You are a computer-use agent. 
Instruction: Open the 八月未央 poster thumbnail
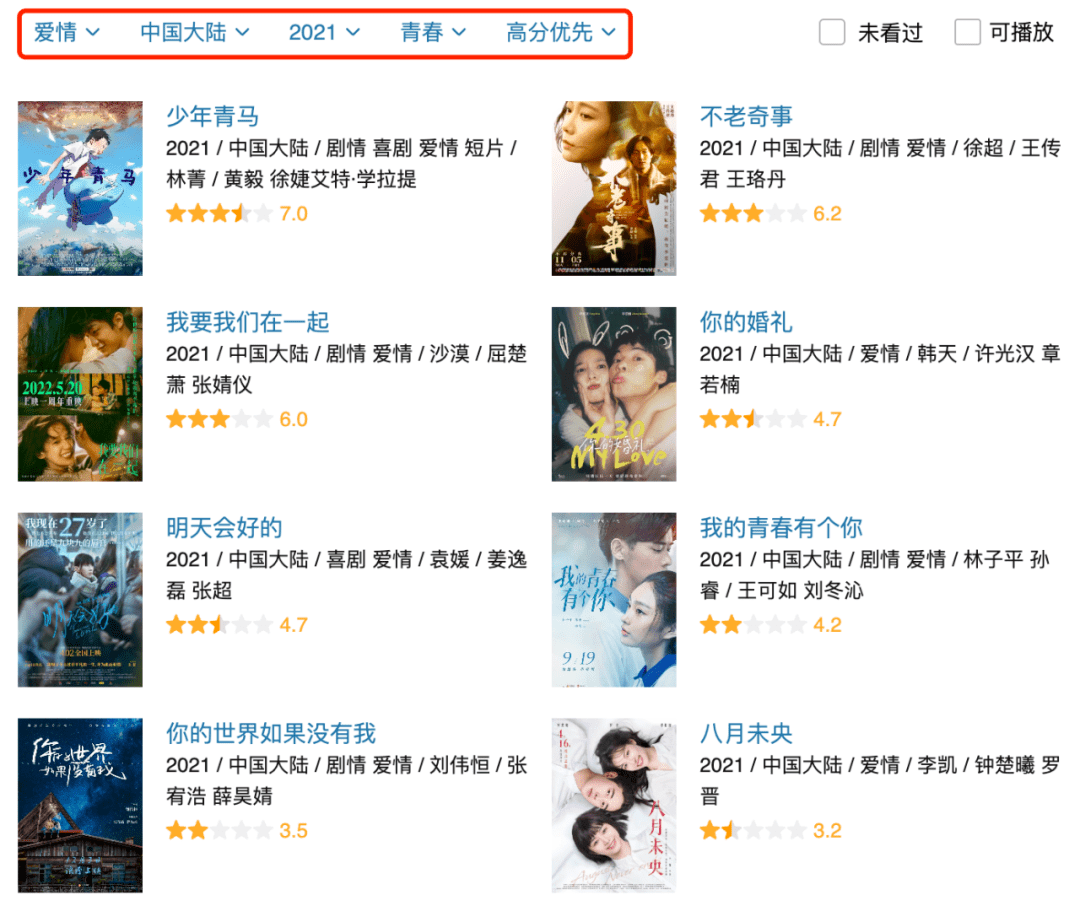pyautogui.click(x=614, y=805)
